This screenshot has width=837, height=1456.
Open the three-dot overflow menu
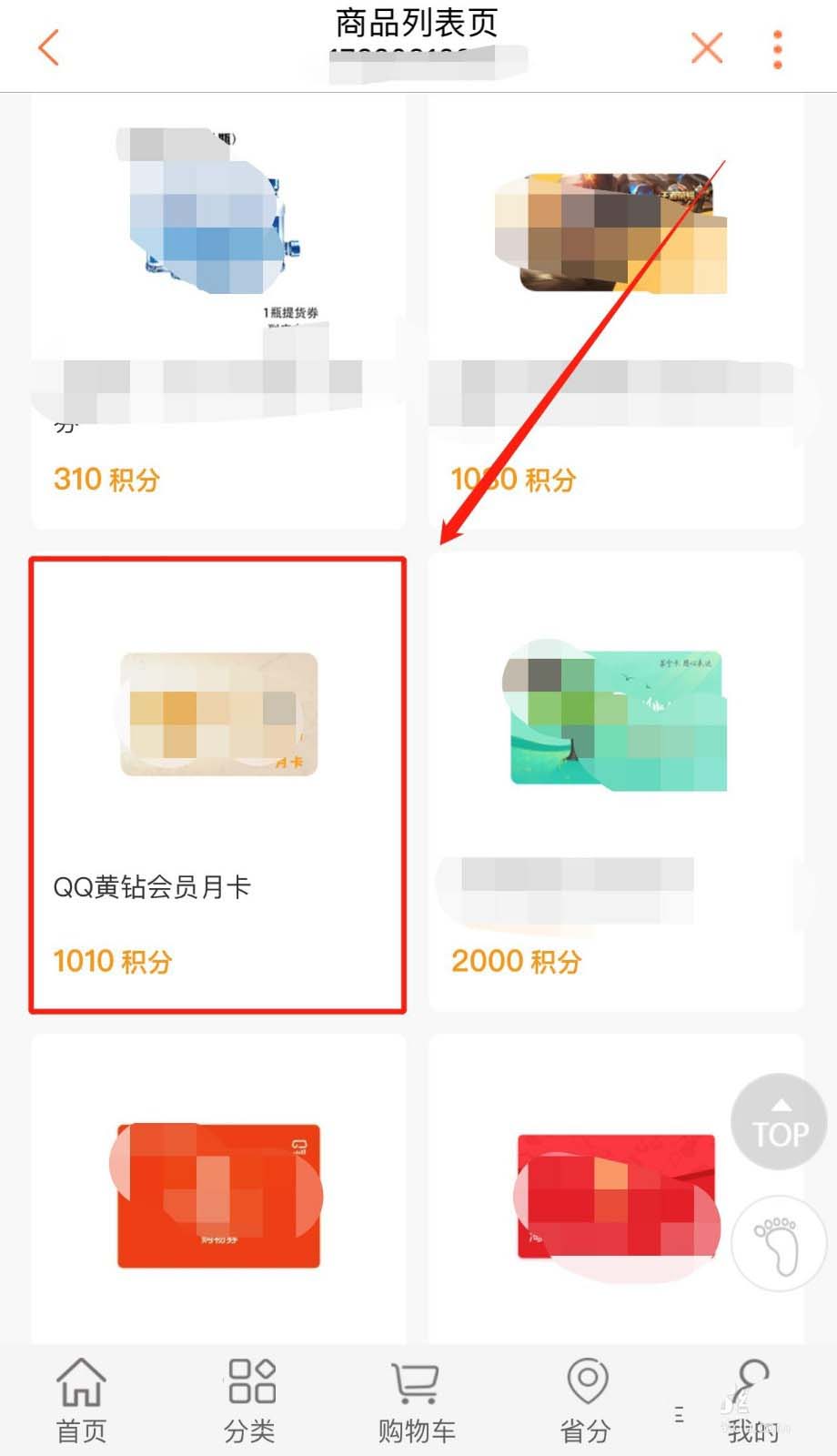(x=777, y=49)
